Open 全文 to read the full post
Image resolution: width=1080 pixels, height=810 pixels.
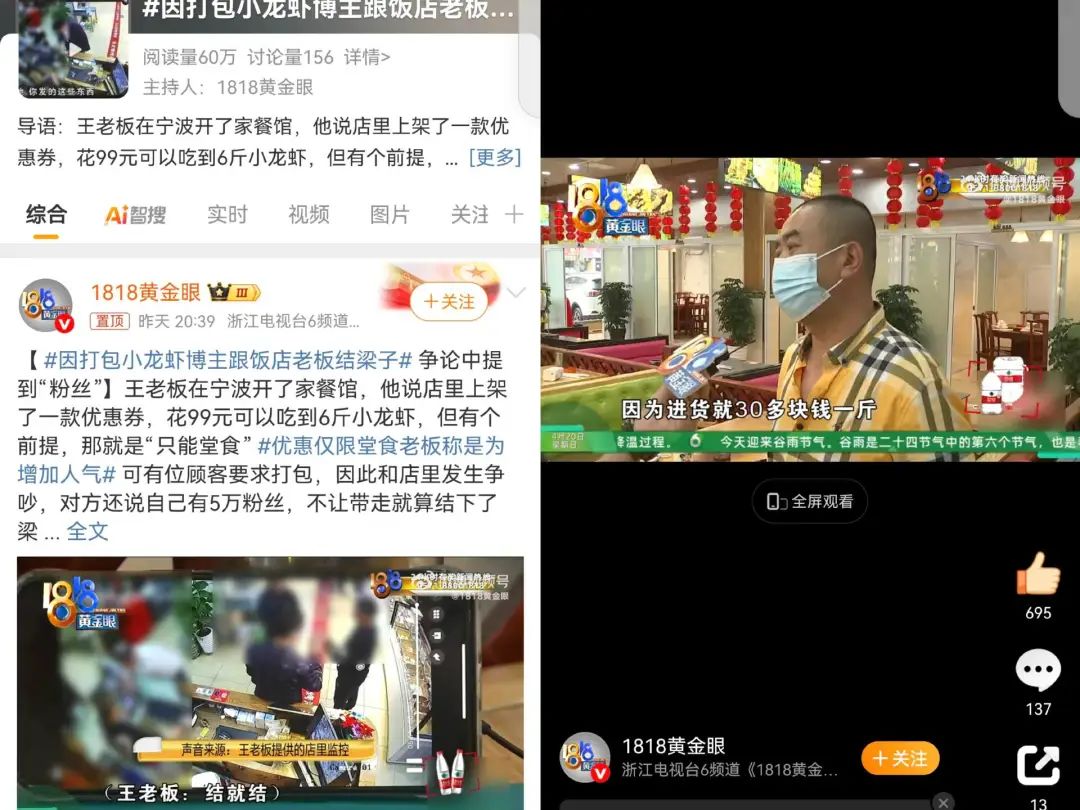pyautogui.click(x=87, y=531)
